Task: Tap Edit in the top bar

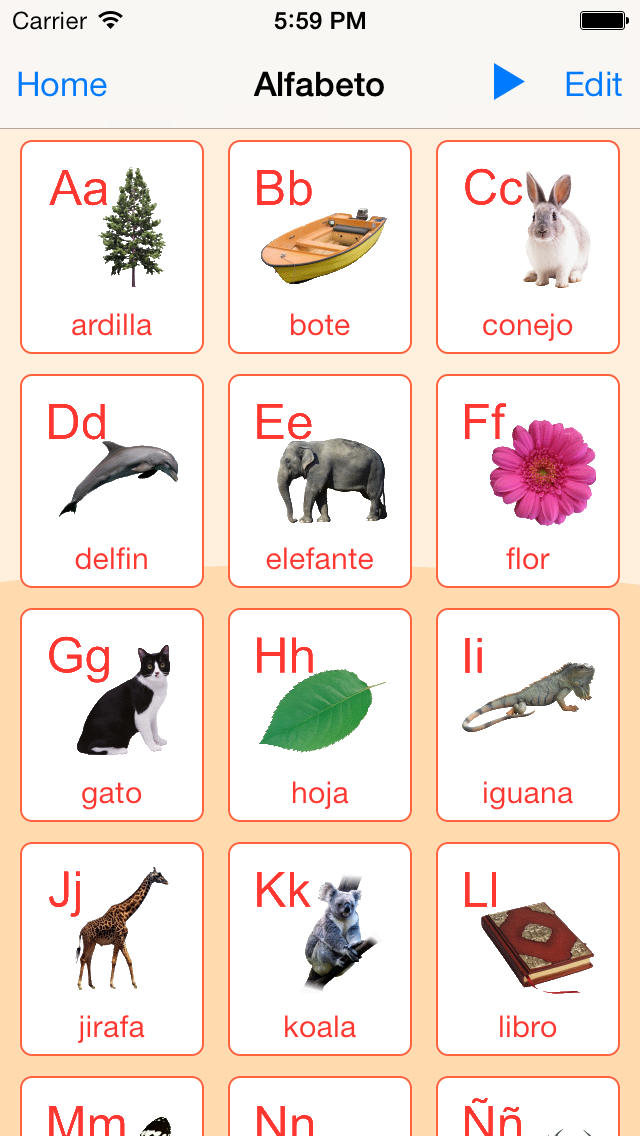Action: pyautogui.click(x=593, y=85)
